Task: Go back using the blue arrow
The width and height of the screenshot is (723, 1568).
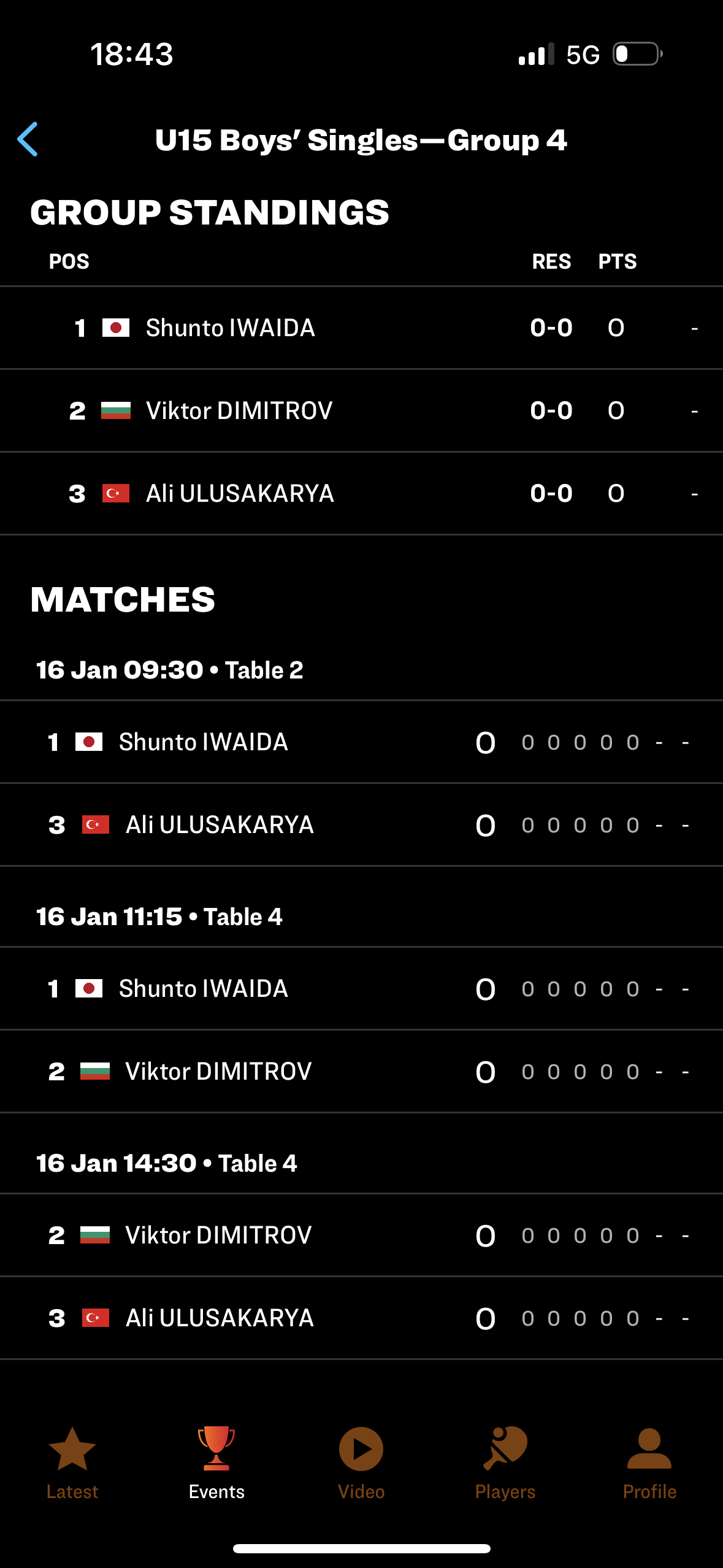Action: (x=28, y=139)
